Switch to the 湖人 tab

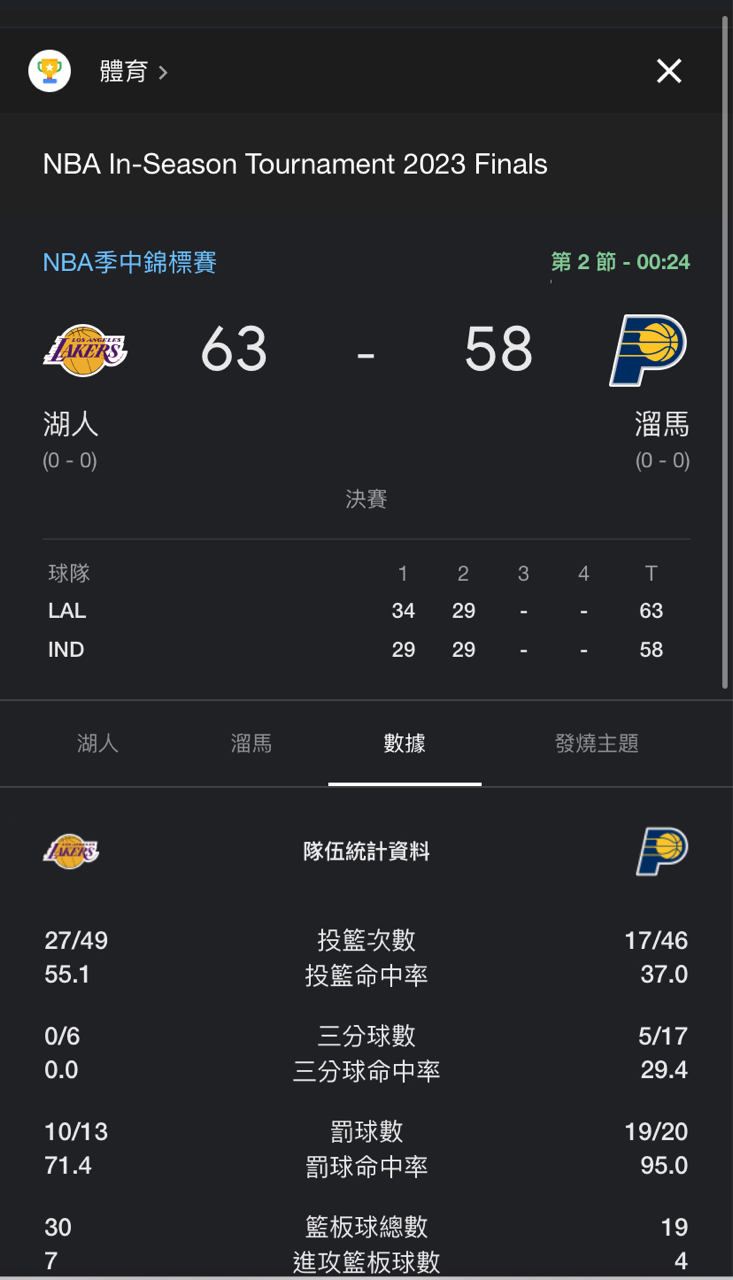point(98,744)
